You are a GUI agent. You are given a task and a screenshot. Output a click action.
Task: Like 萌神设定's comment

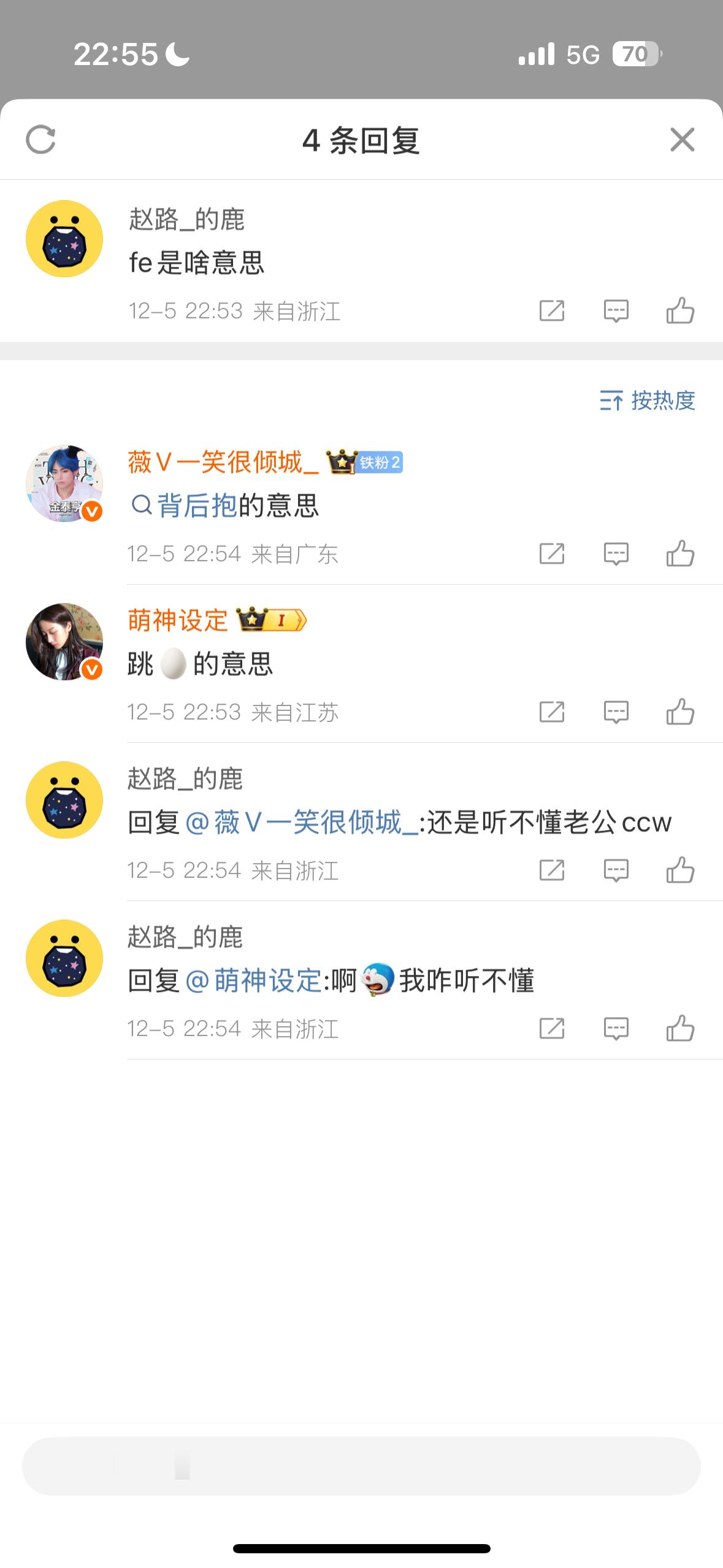(681, 712)
